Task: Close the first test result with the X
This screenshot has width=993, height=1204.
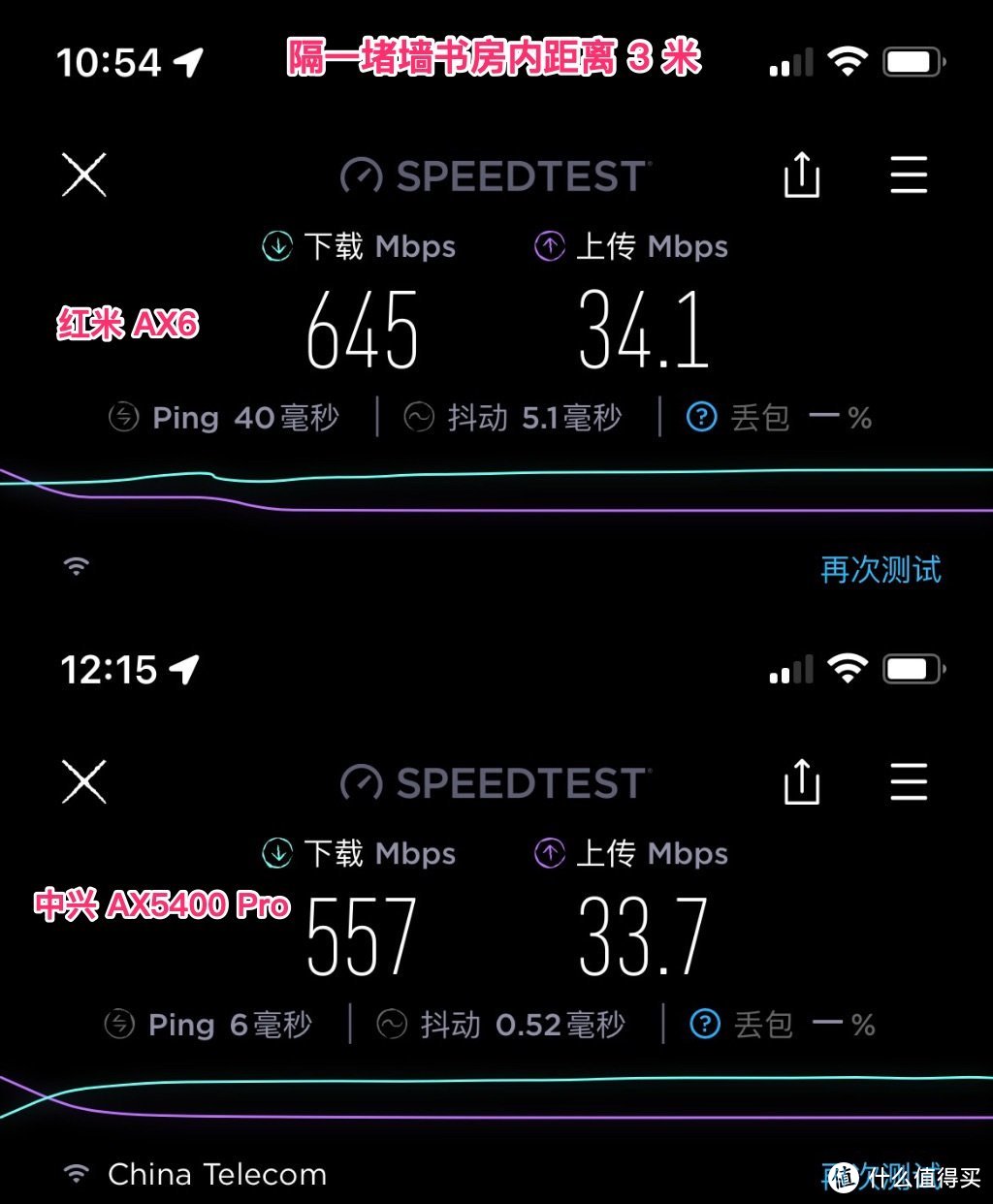Action: click(x=83, y=175)
